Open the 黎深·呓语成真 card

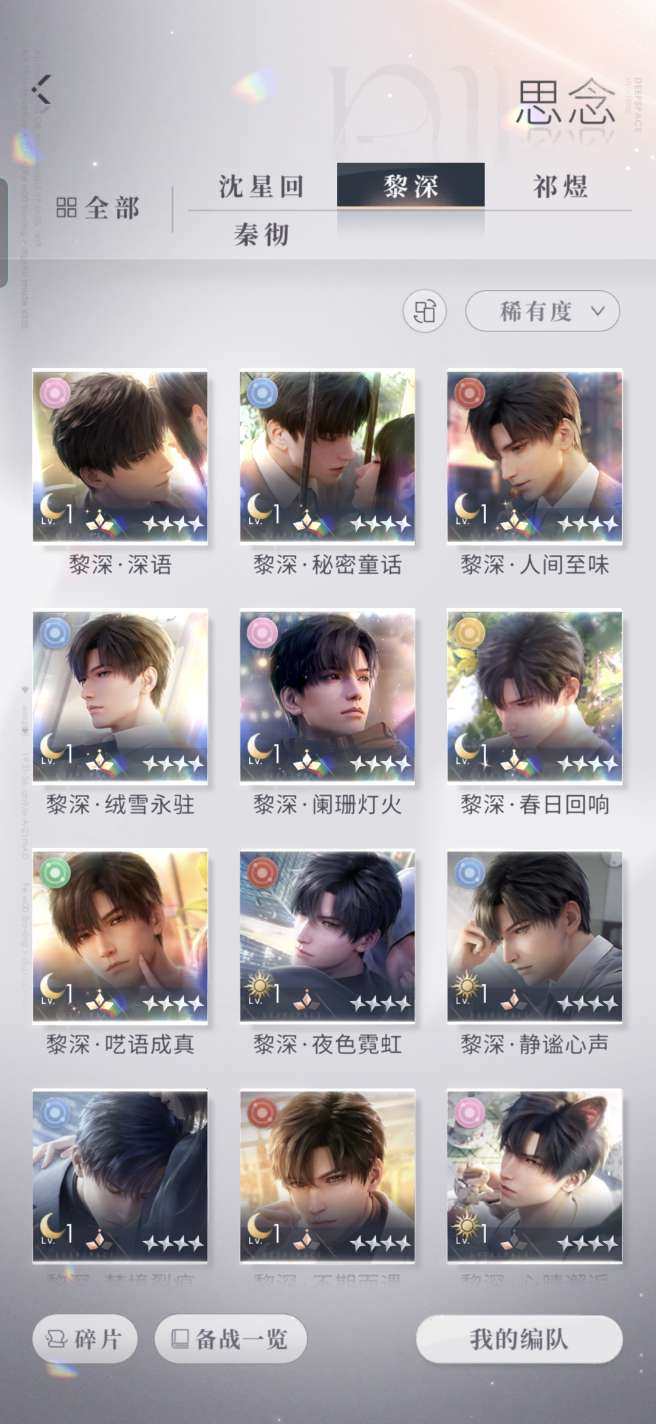pos(120,935)
